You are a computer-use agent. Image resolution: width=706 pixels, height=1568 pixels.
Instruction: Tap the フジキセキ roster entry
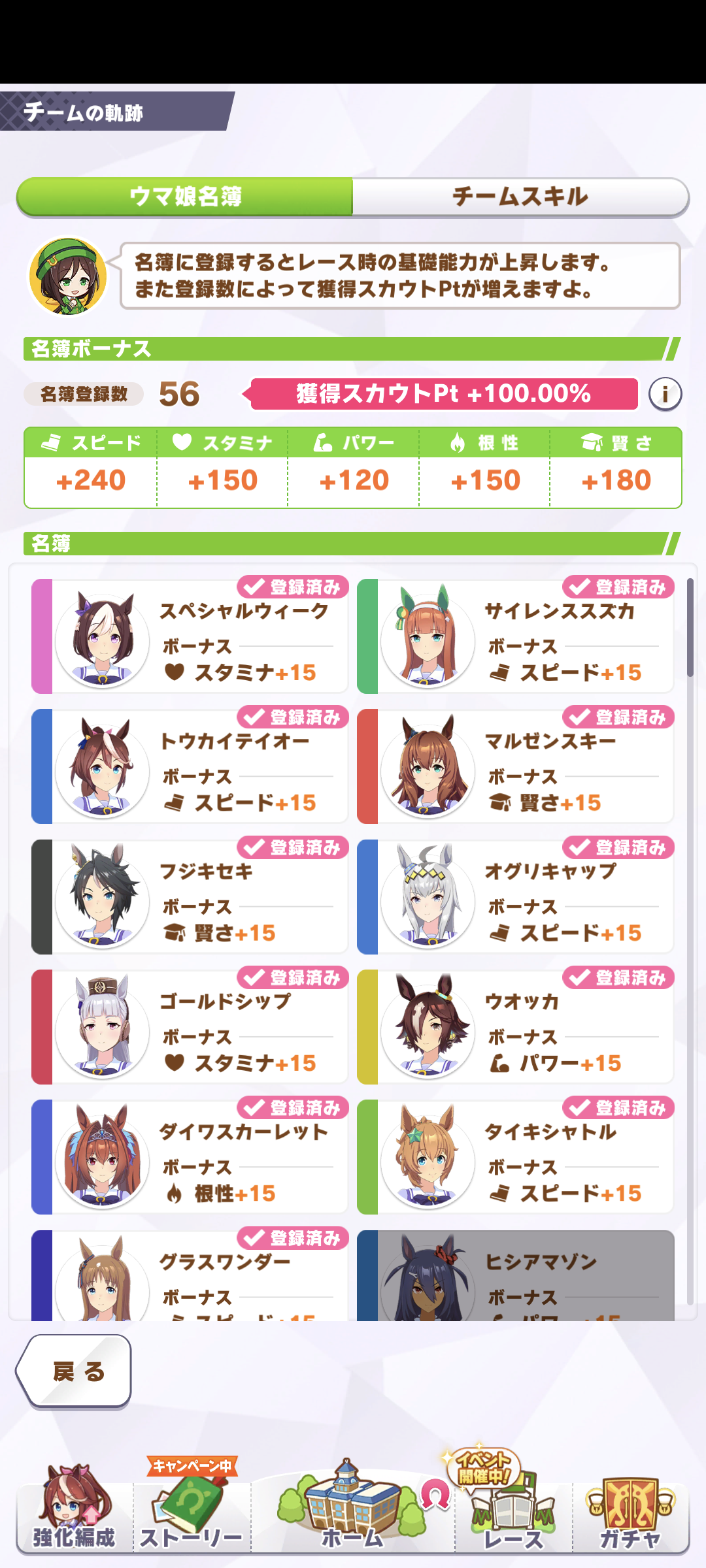(190, 896)
